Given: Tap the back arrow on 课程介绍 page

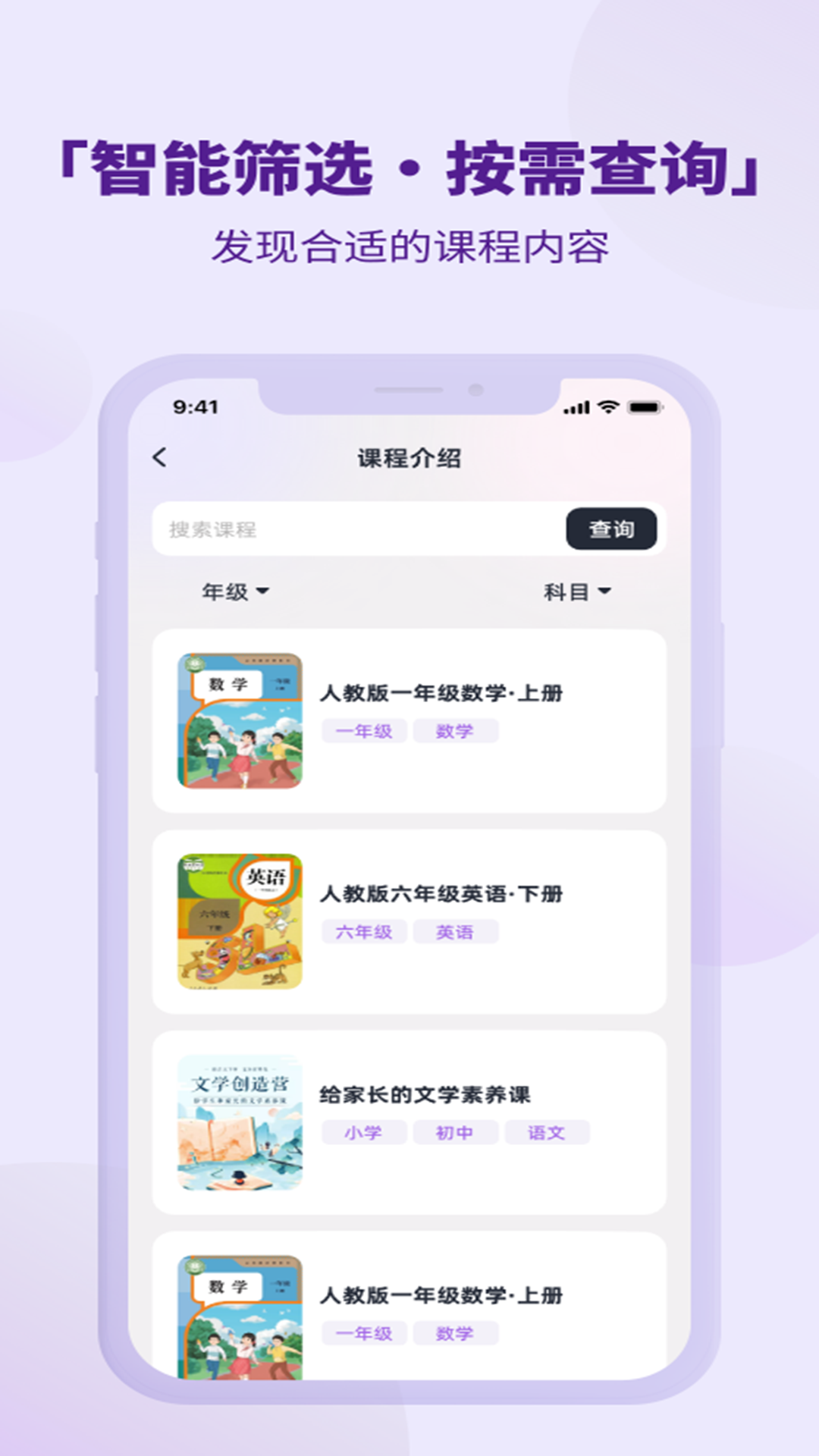Looking at the screenshot, I should click(x=158, y=456).
